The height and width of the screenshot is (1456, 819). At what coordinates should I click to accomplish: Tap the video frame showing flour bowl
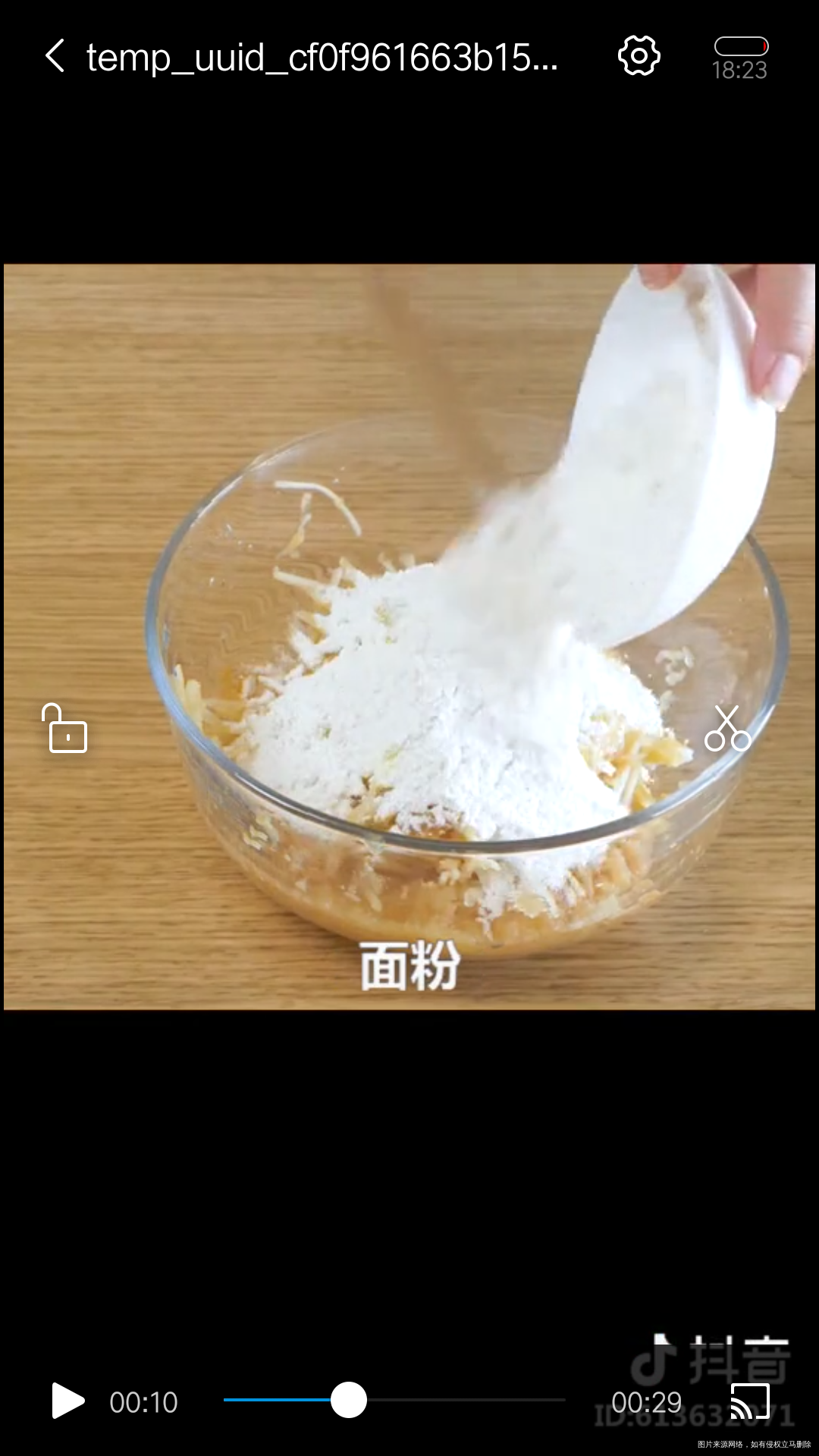point(409,637)
